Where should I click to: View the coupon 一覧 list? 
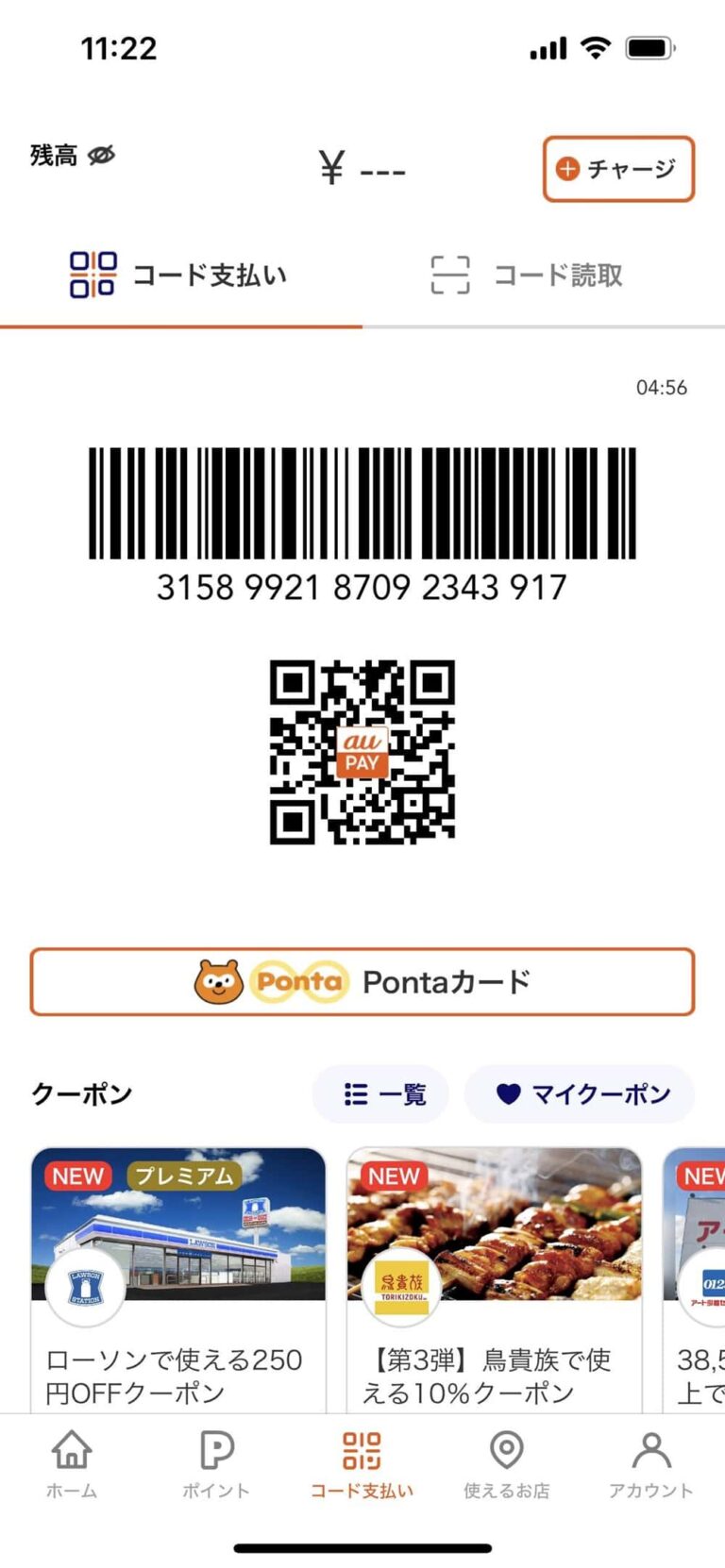point(379,1093)
